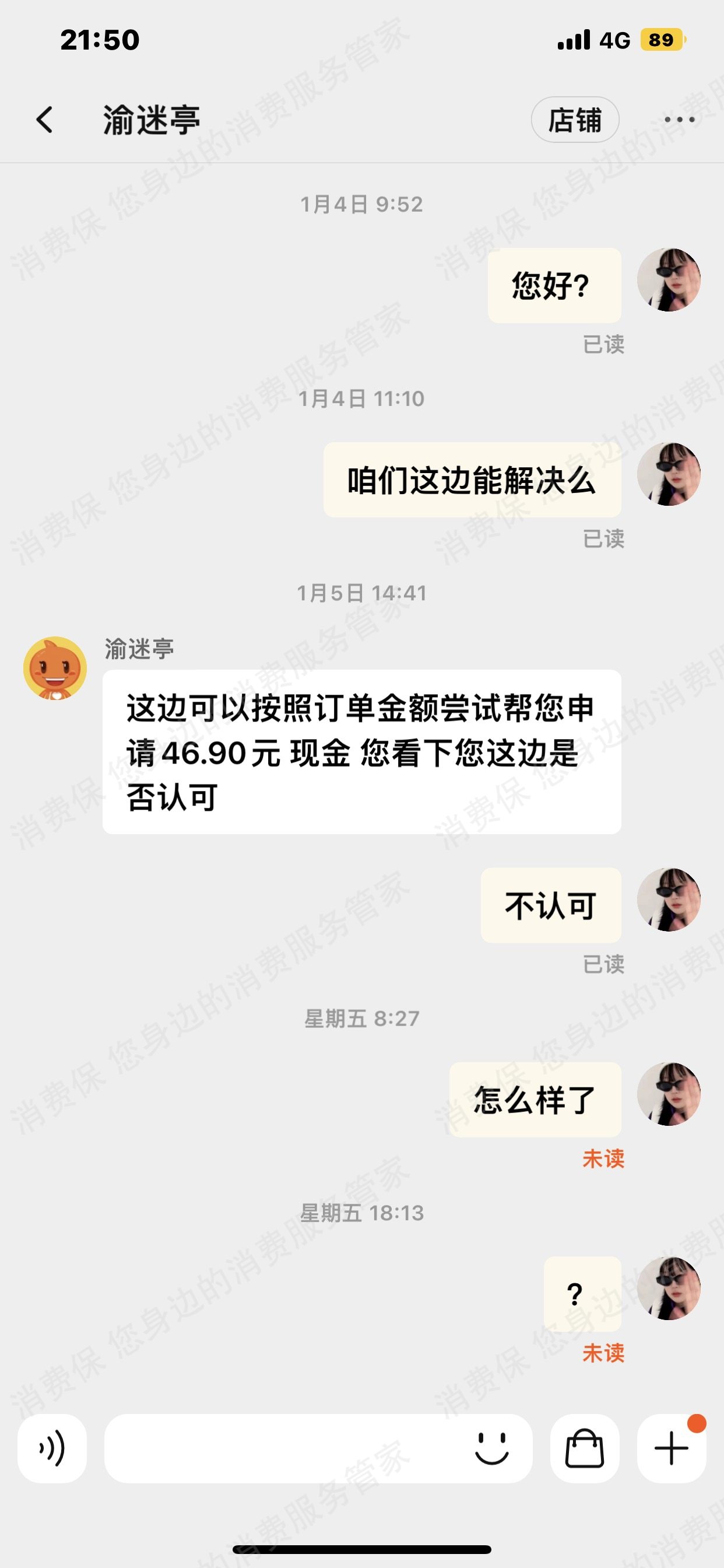Tap the 渝迷亭 shop avatar
Screen dimensions: 724x1568
click(55, 668)
